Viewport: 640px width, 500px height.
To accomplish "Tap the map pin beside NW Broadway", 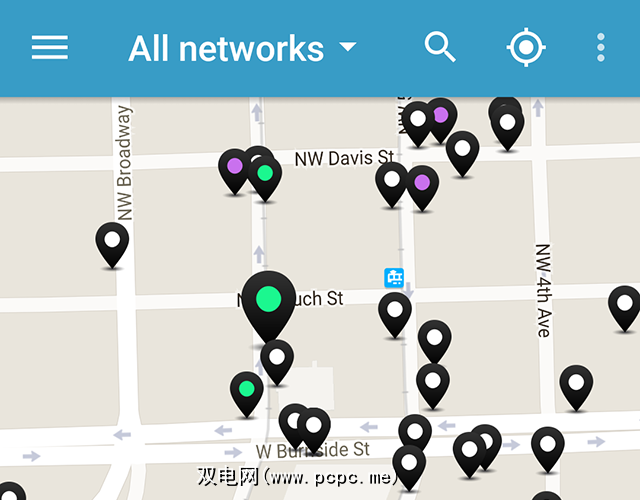I will (112, 243).
